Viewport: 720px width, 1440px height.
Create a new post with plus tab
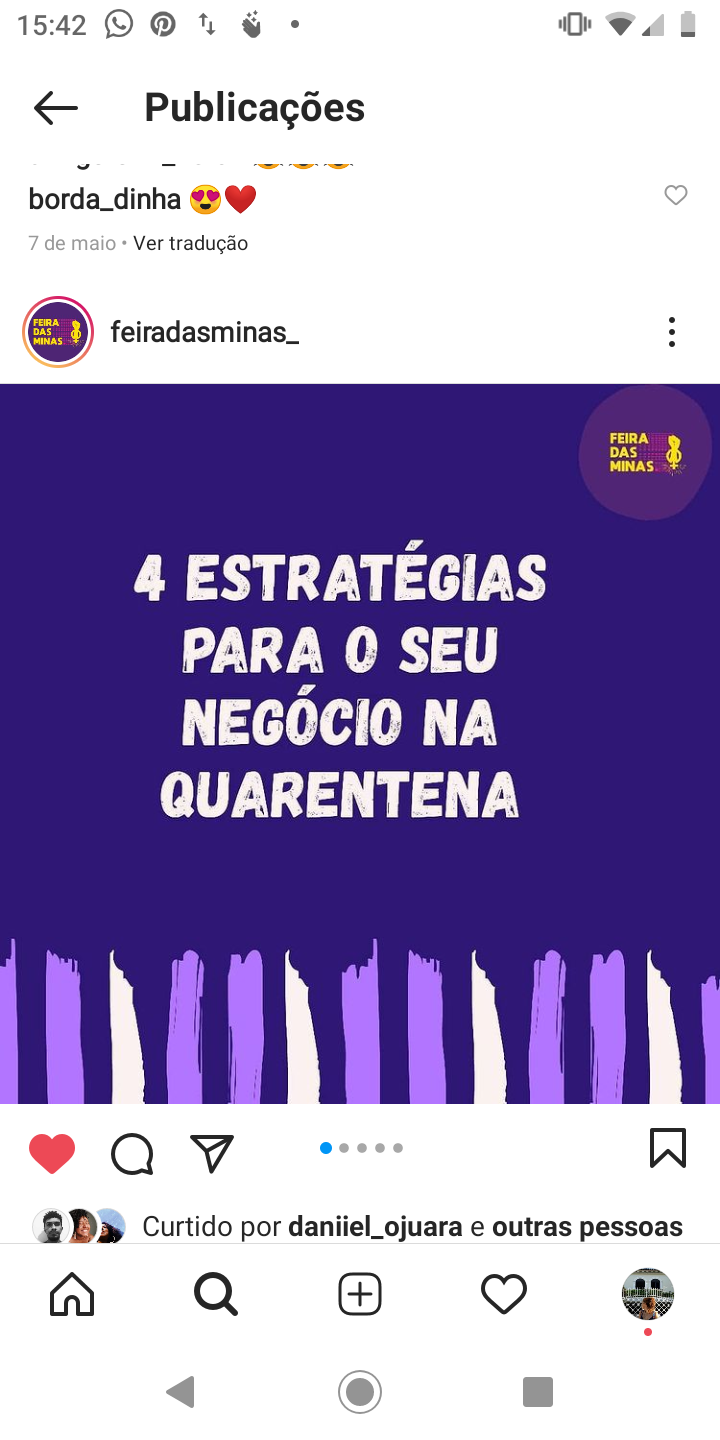pyautogui.click(x=360, y=1295)
